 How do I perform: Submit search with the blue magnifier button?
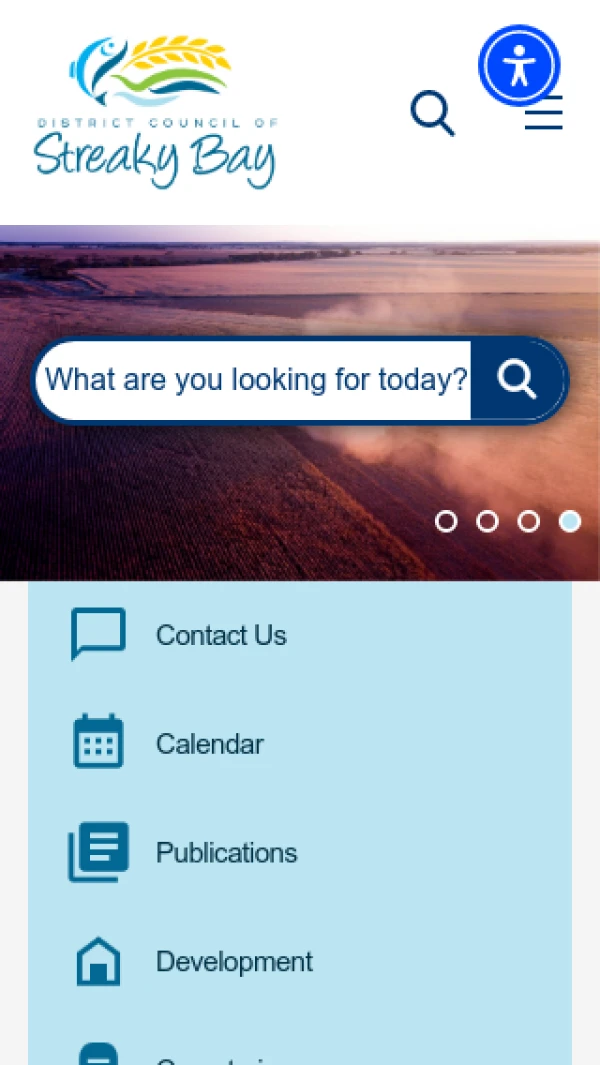[517, 380]
